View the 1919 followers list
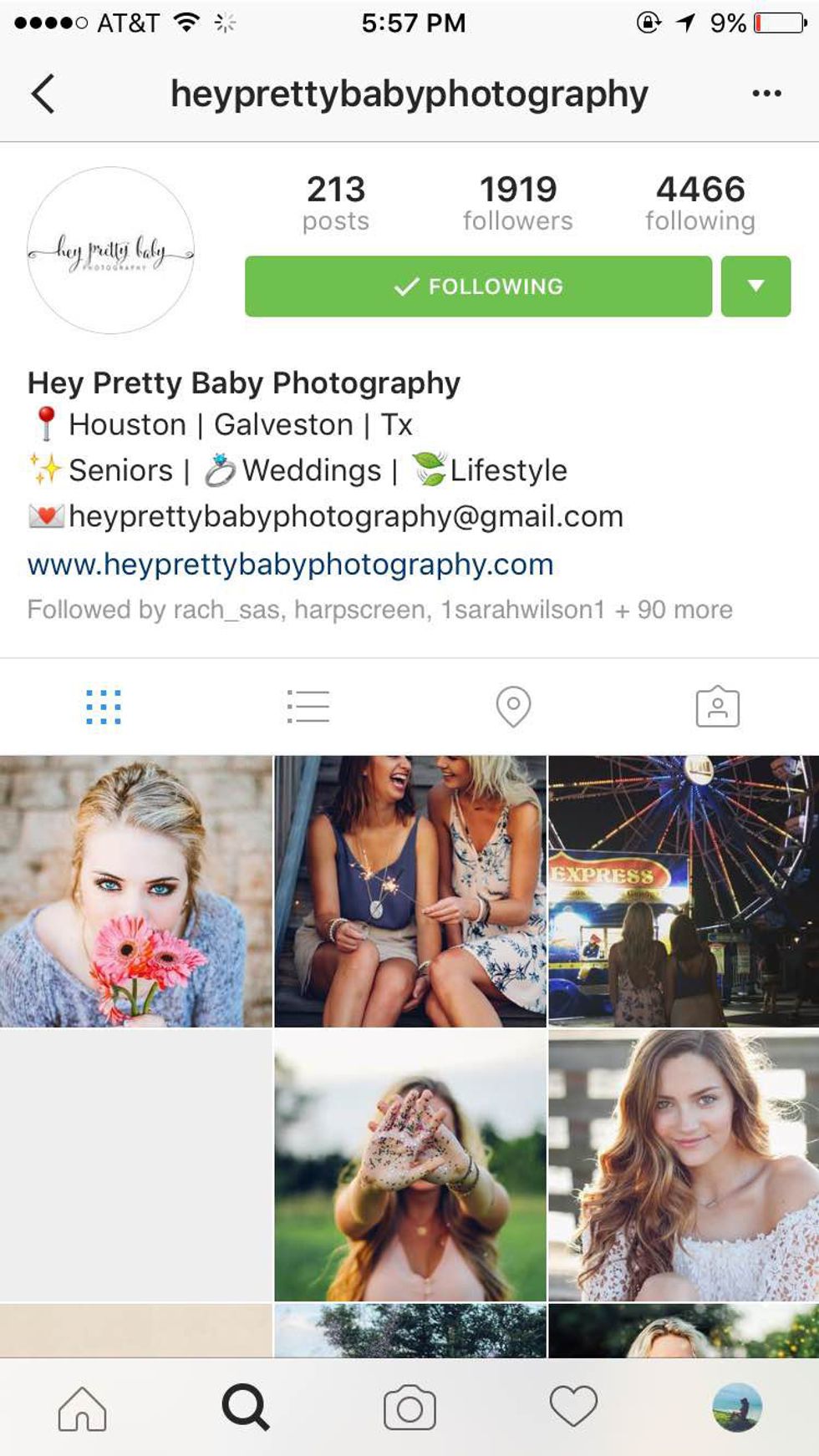 pyautogui.click(x=517, y=203)
